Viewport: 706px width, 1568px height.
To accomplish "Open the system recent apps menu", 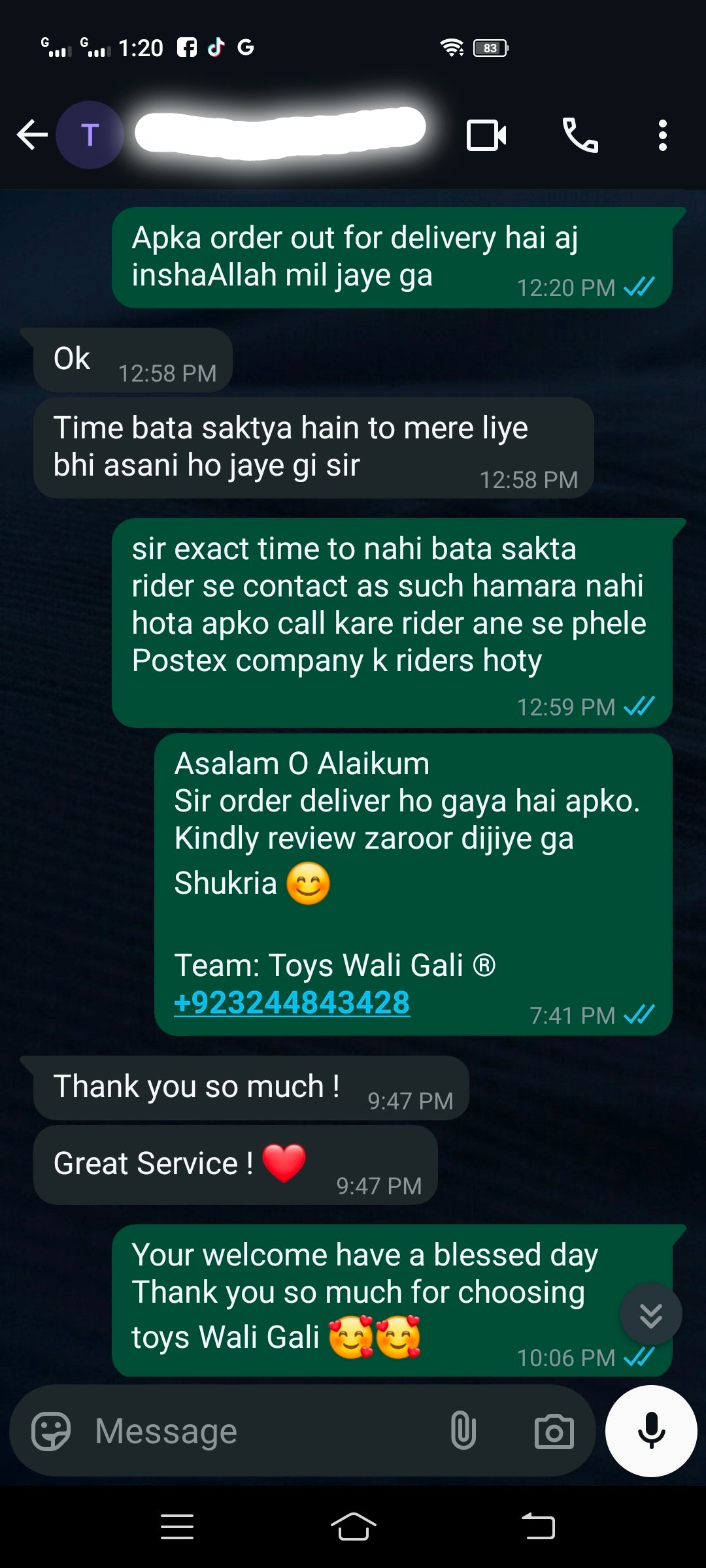I will point(177,1527).
